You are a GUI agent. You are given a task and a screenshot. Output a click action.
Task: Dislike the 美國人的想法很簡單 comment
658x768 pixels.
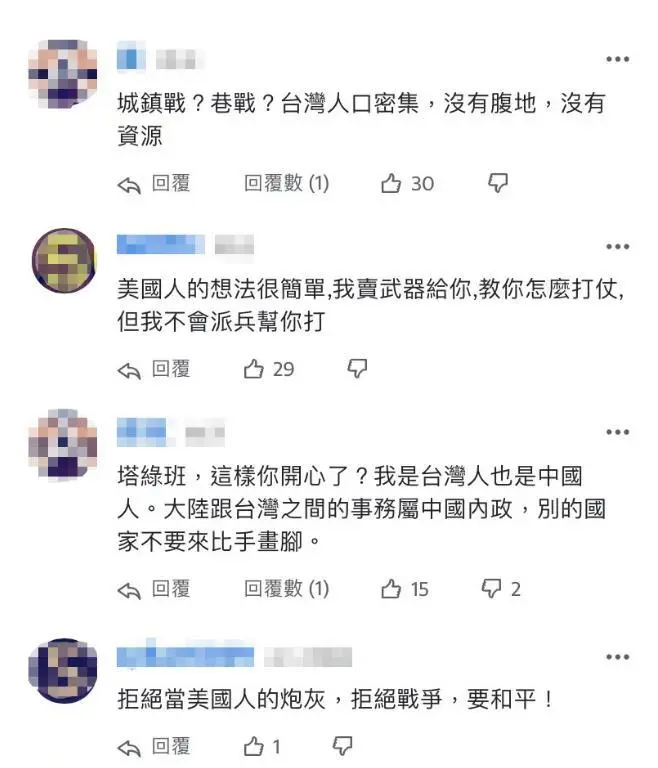[357, 369]
